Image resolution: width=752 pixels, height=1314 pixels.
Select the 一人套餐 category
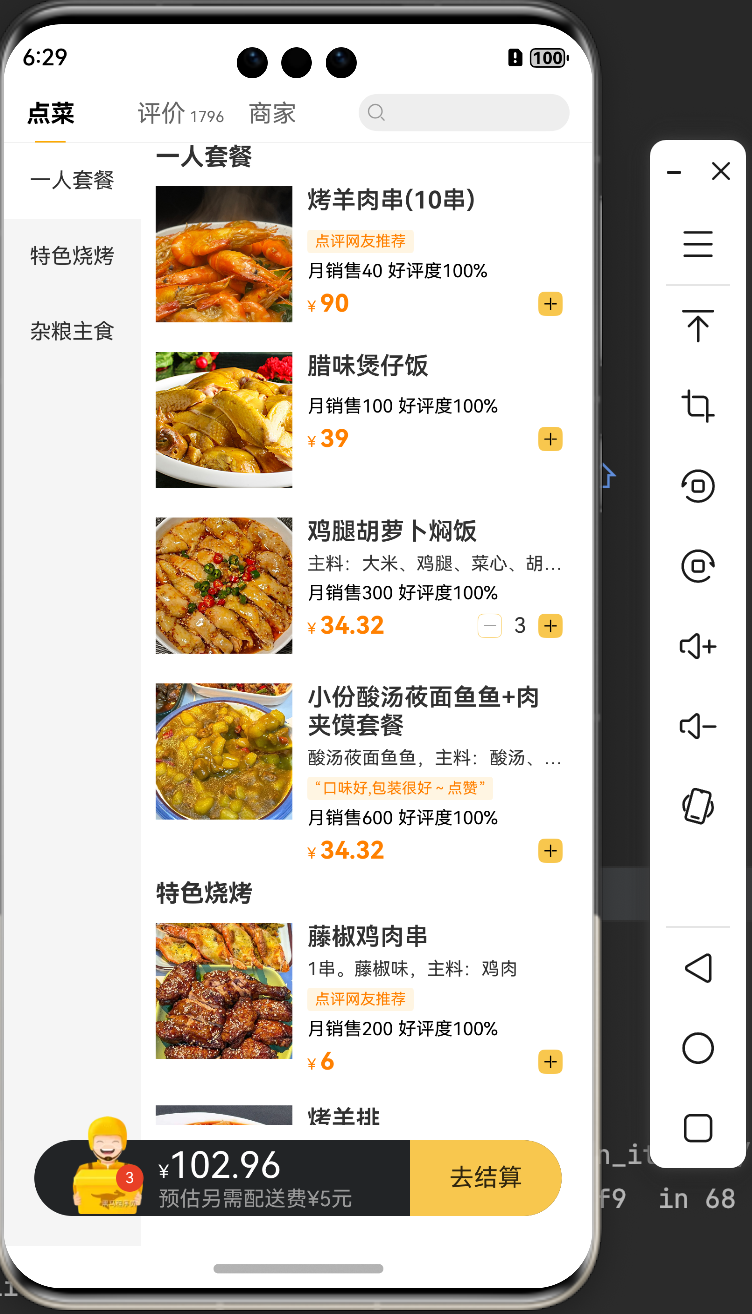coord(72,181)
